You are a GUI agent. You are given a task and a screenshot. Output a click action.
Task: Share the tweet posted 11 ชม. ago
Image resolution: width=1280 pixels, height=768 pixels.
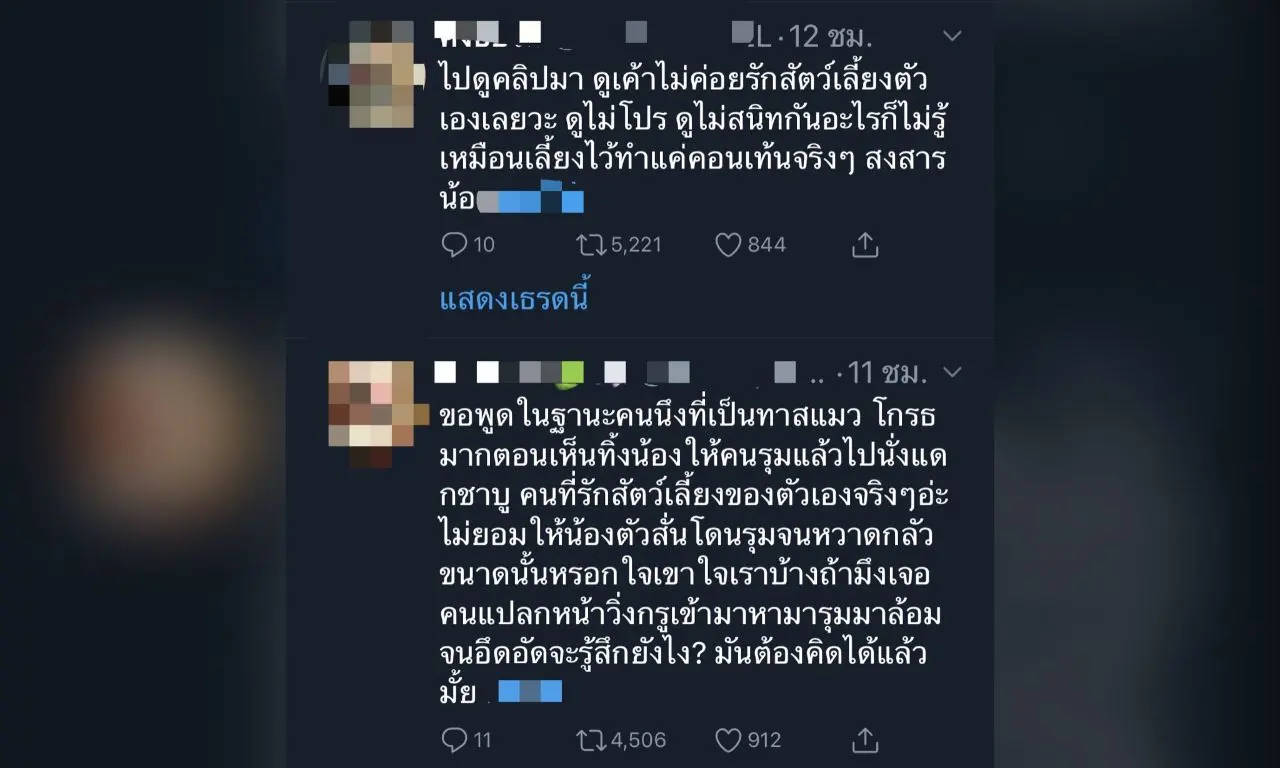click(x=865, y=740)
